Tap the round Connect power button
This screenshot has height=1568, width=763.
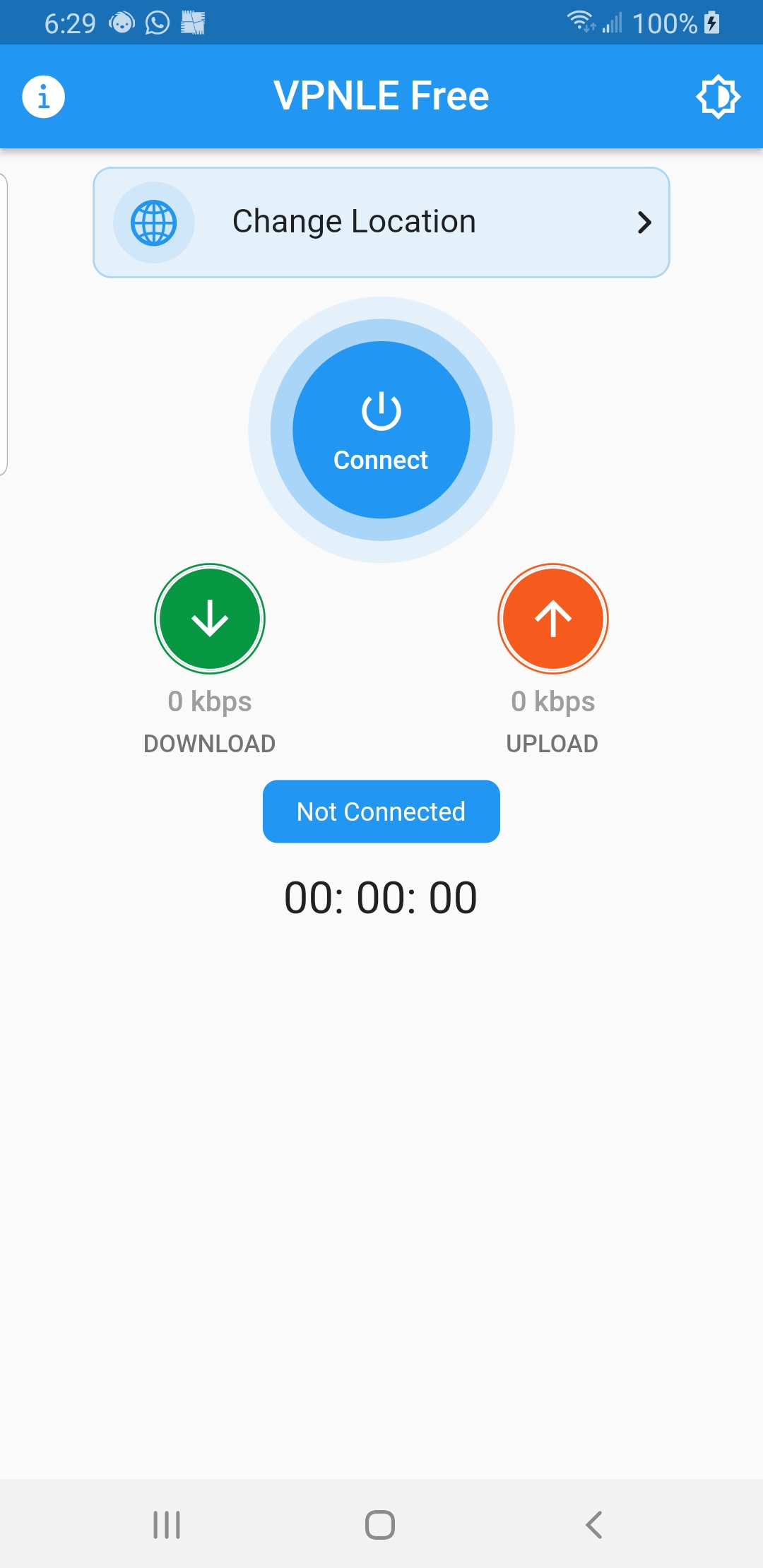[x=381, y=429]
